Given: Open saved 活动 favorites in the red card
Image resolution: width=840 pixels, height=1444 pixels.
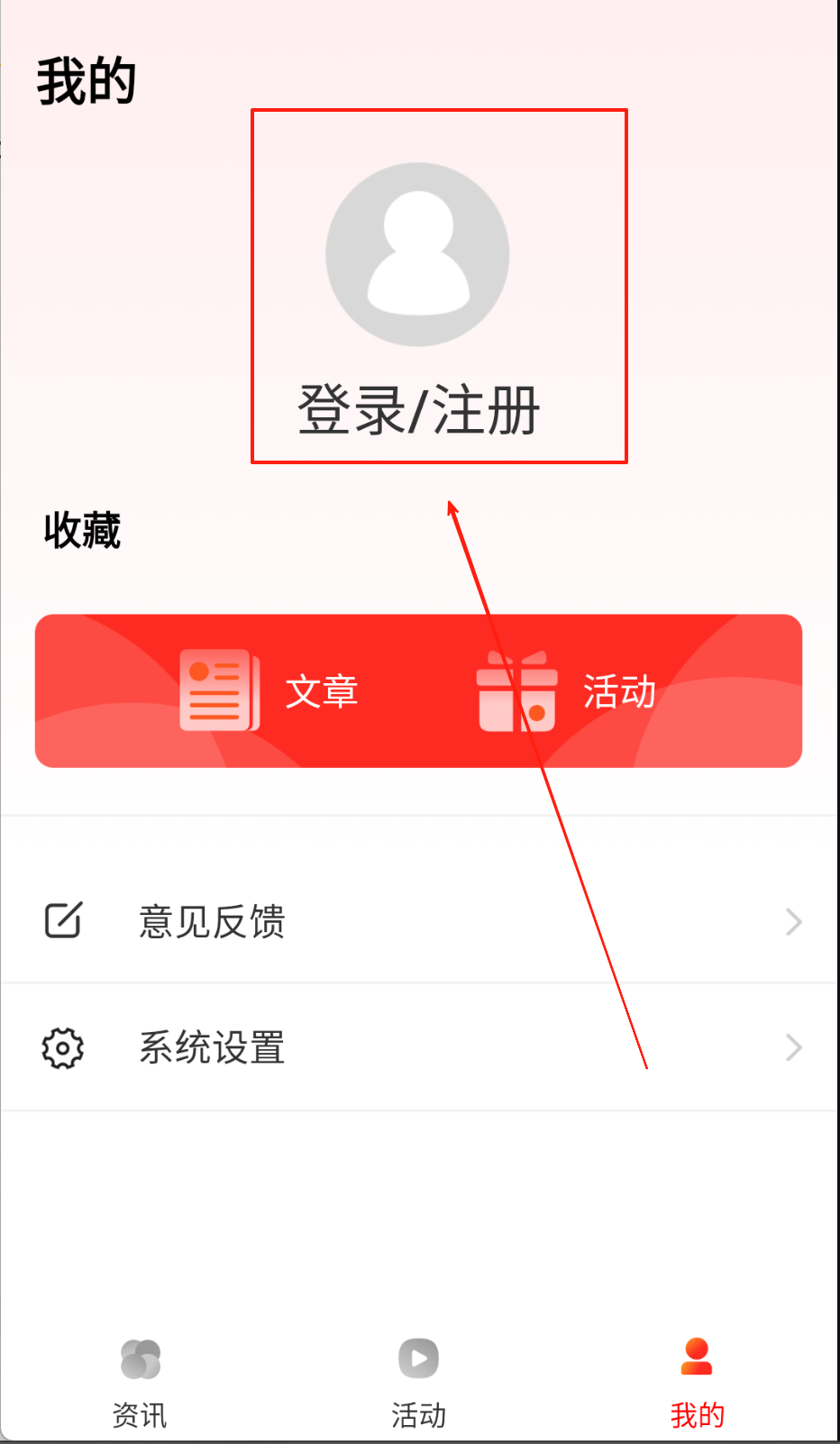Looking at the screenshot, I should (x=568, y=691).
